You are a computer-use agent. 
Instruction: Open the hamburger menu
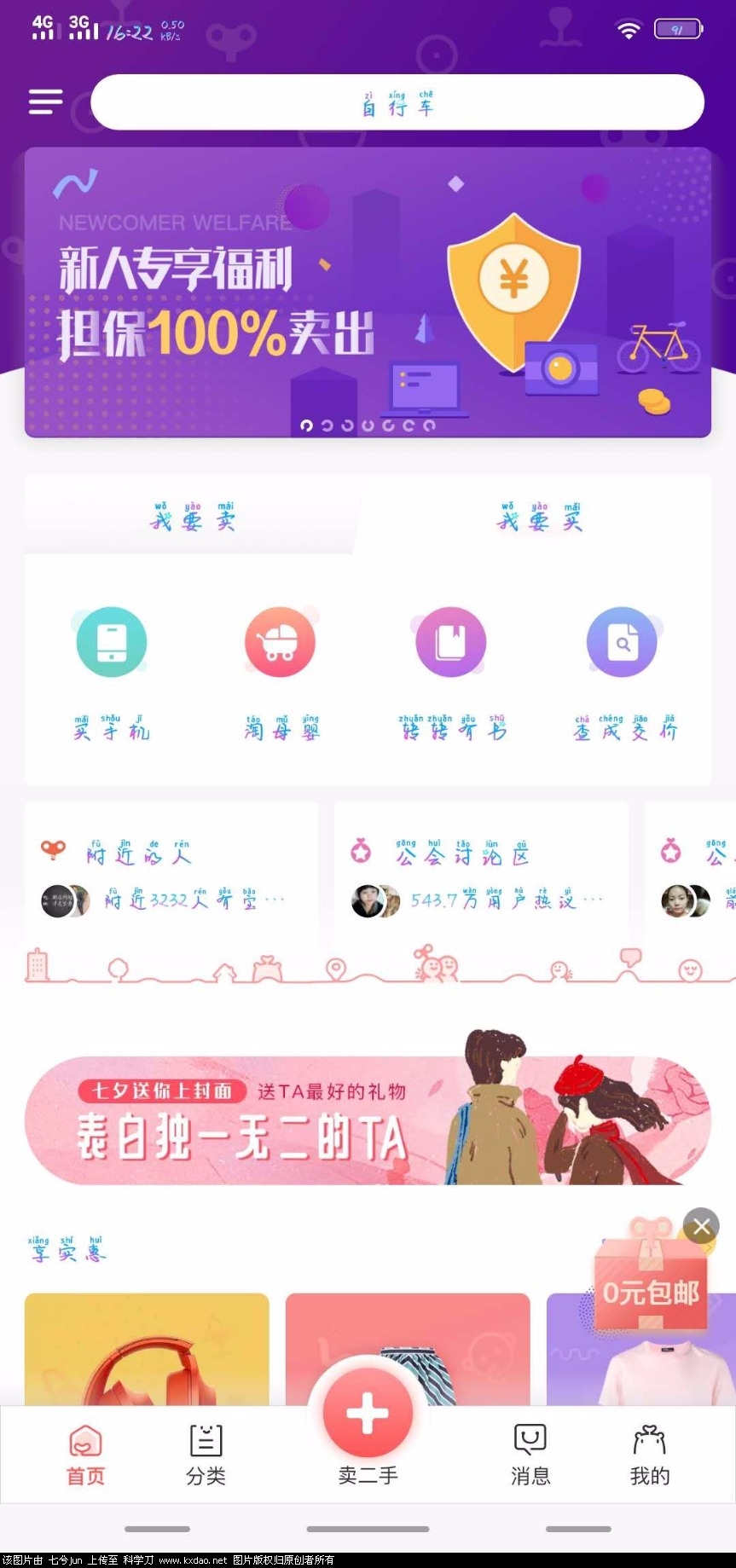[x=45, y=102]
